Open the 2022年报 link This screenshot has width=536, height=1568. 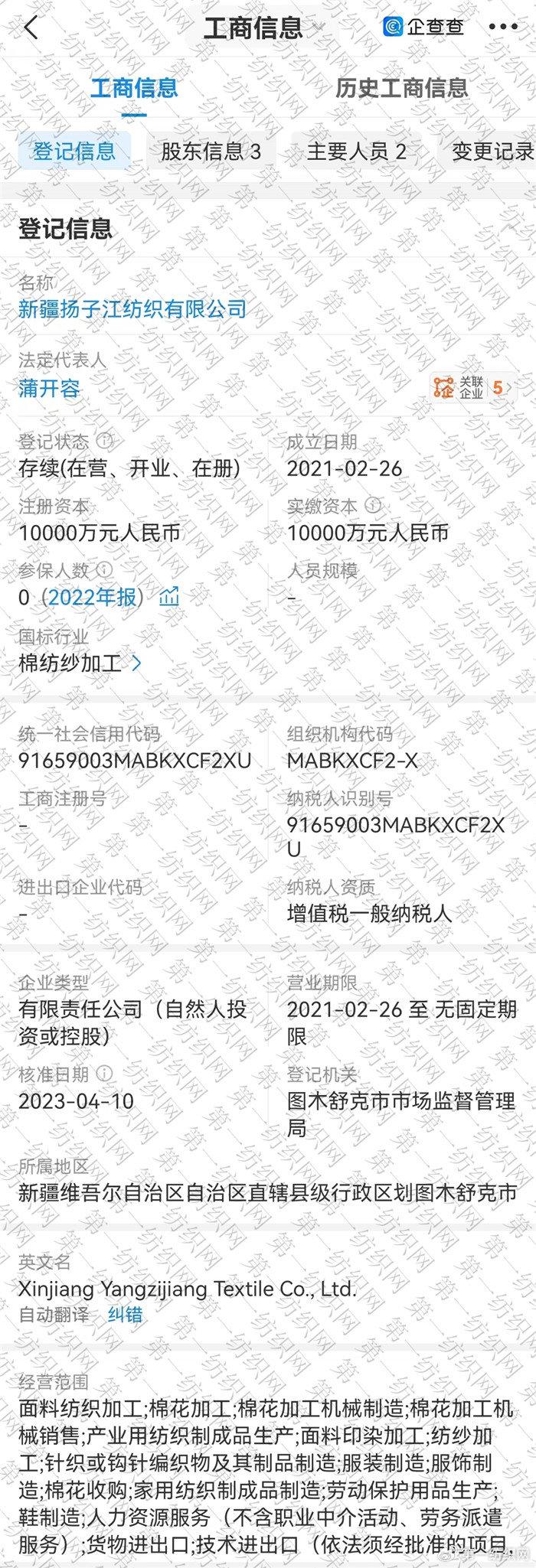pos(95,597)
